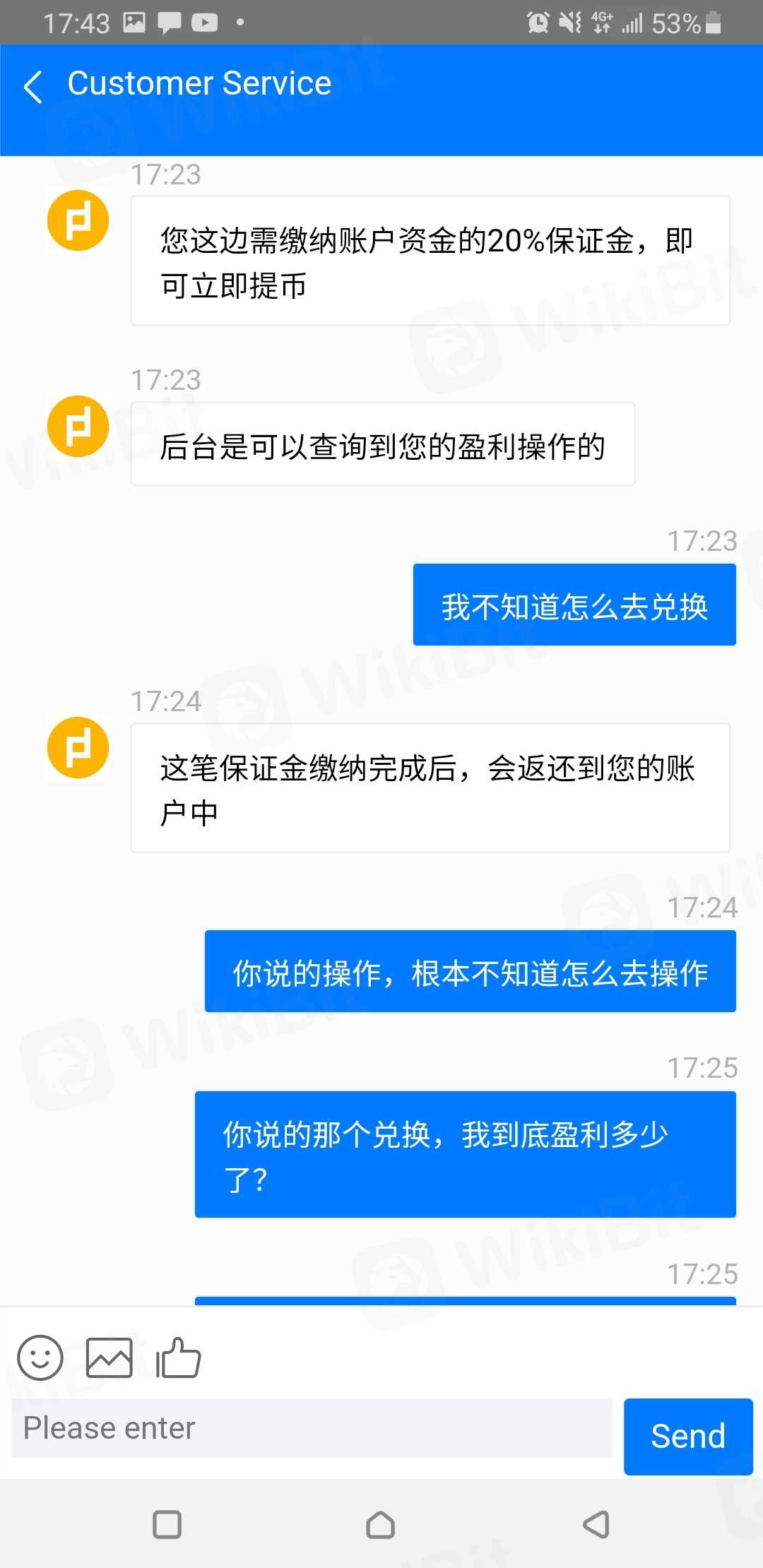Focus the "Please enter" message field
The height and width of the screenshot is (1568, 763).
point(312,1428)
